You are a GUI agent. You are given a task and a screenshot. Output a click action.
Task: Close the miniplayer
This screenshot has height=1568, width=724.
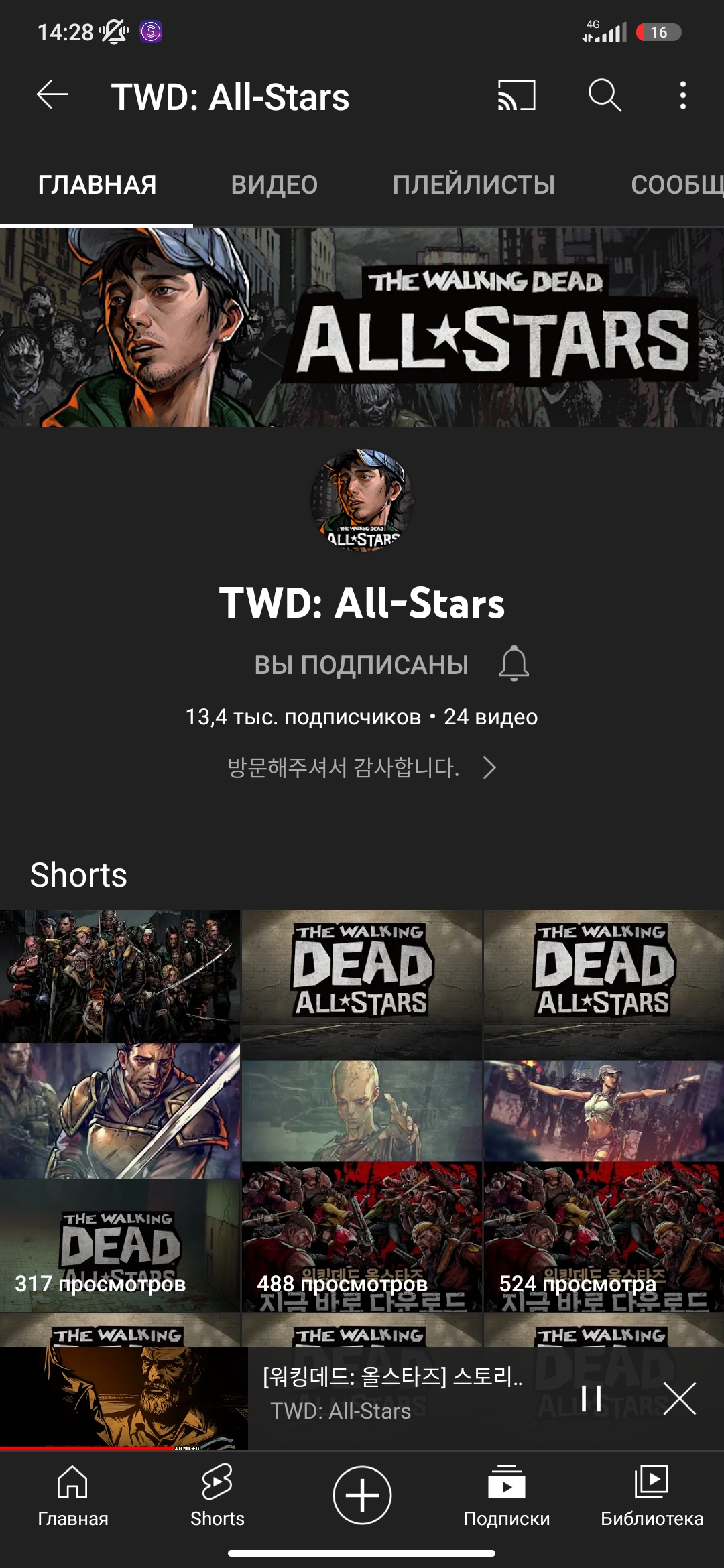click(x=679, y=1398)
